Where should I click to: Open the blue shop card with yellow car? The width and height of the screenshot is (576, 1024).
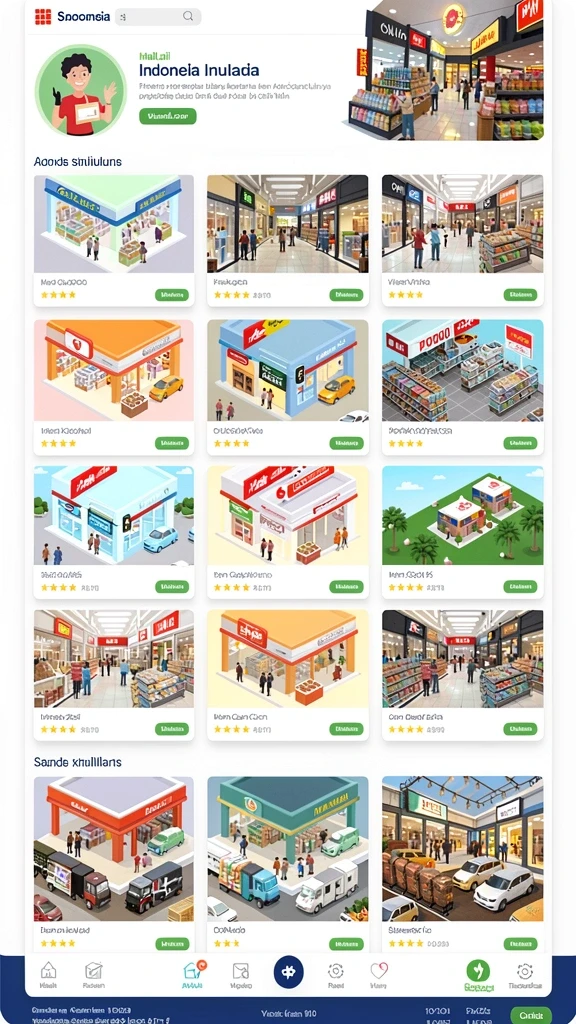287,387
